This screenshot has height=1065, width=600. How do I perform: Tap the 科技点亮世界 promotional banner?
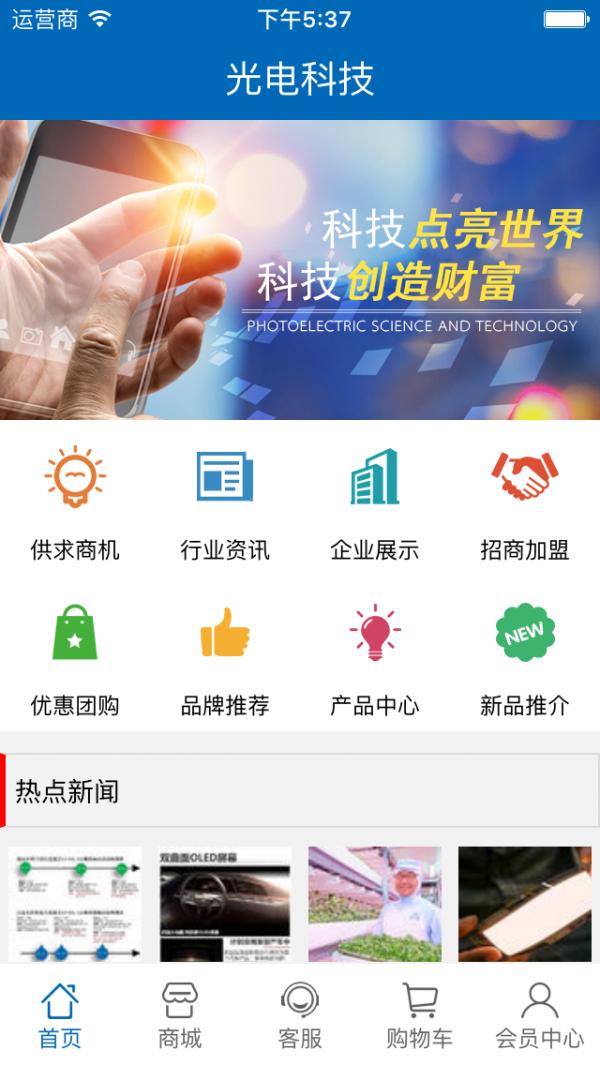(x=300, y=270)
